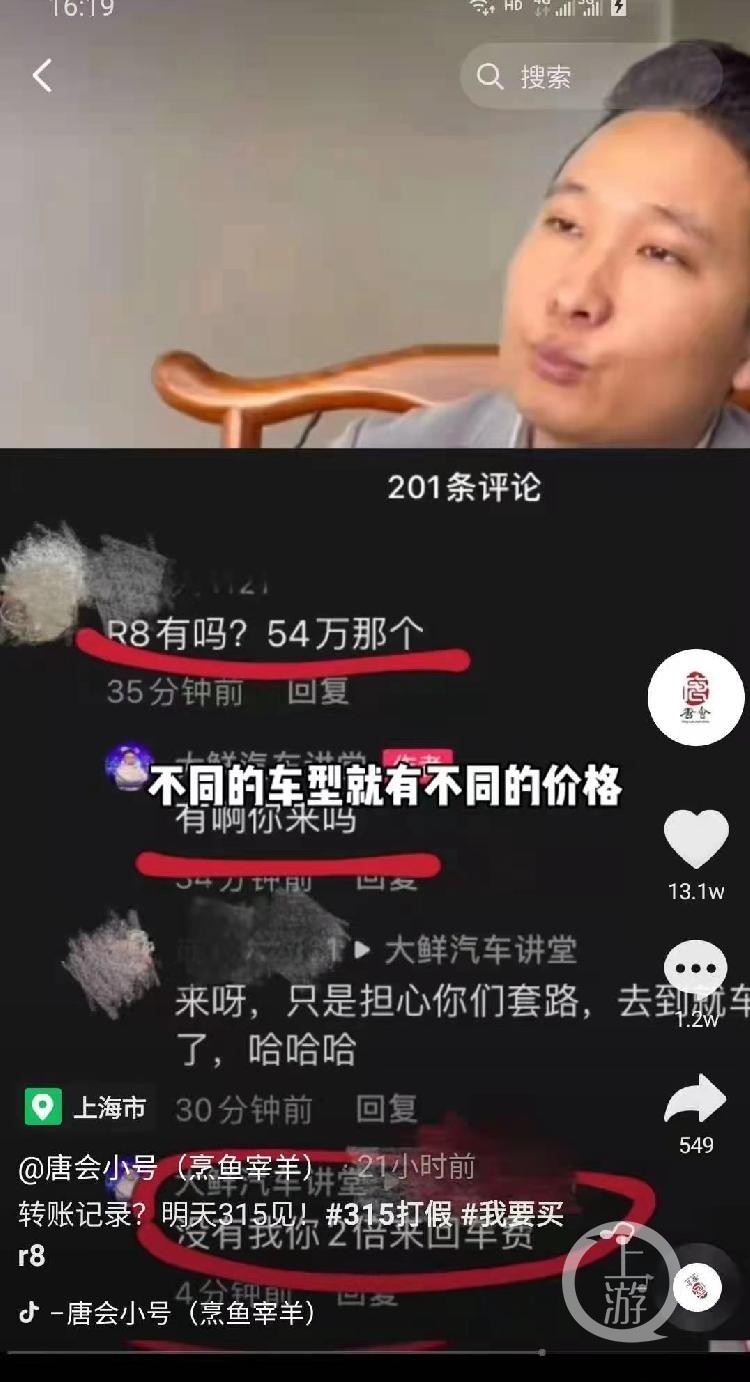Open the comments bubble icon
750x1382 pixels.
click(x=696, y=968)
